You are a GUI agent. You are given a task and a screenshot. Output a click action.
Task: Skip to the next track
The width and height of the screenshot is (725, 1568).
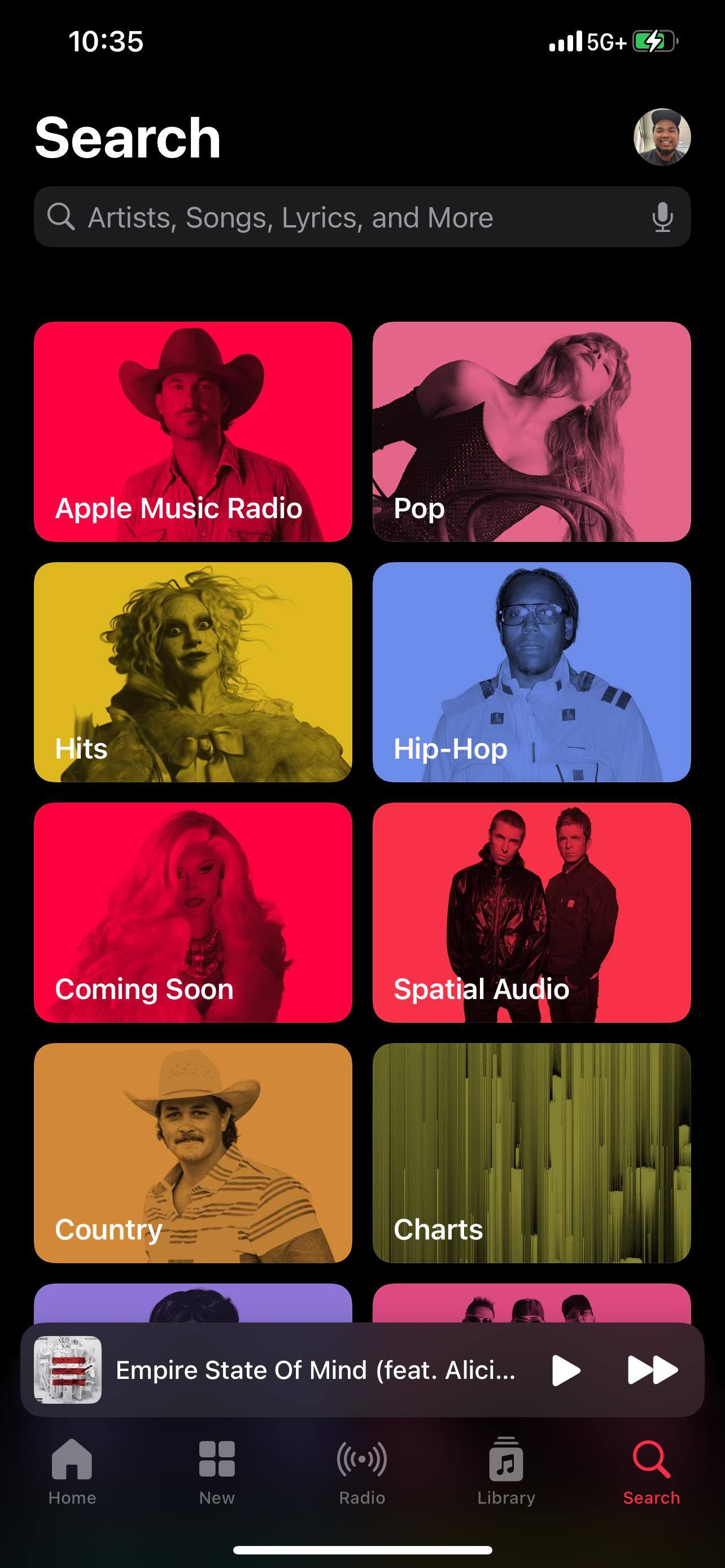(x=653, y=1370)
